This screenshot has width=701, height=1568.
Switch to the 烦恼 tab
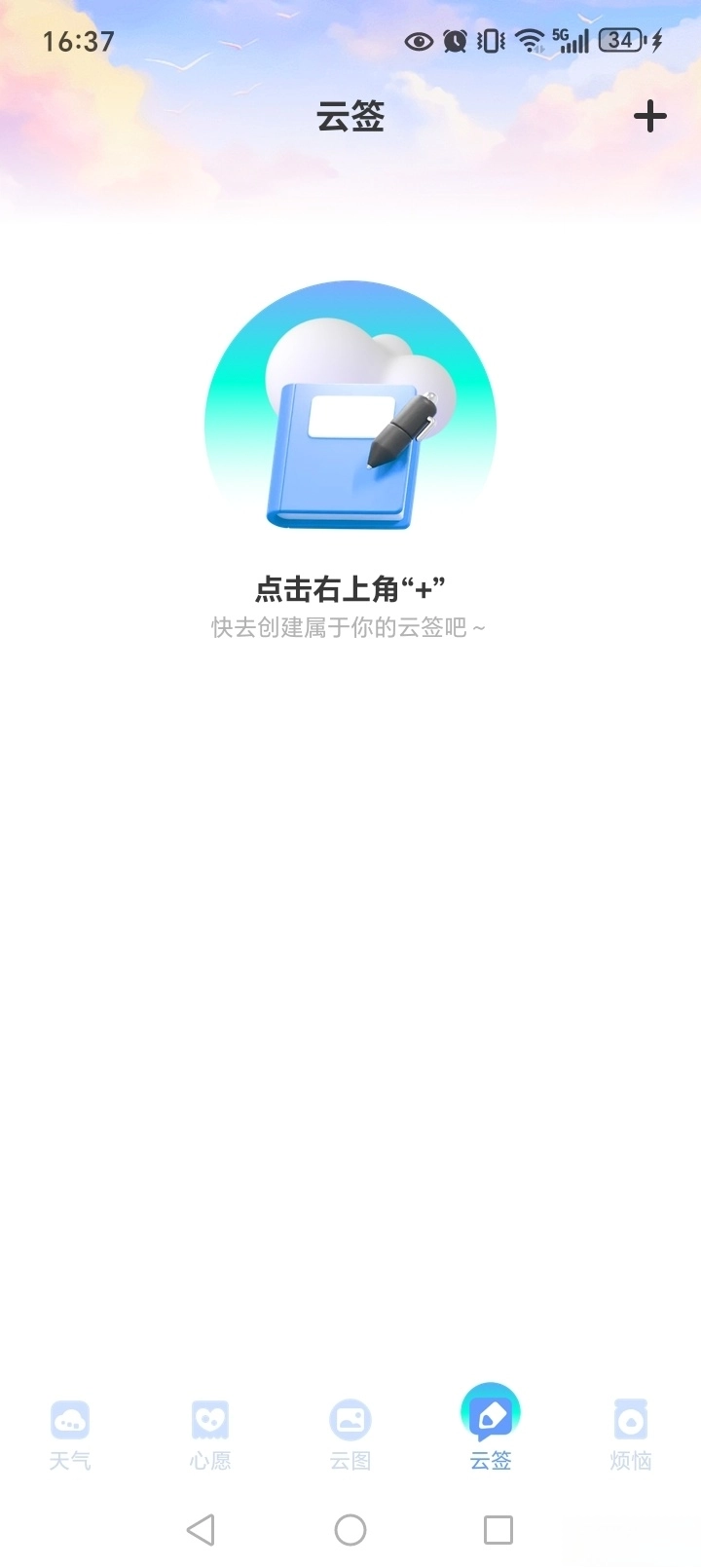631,1434
